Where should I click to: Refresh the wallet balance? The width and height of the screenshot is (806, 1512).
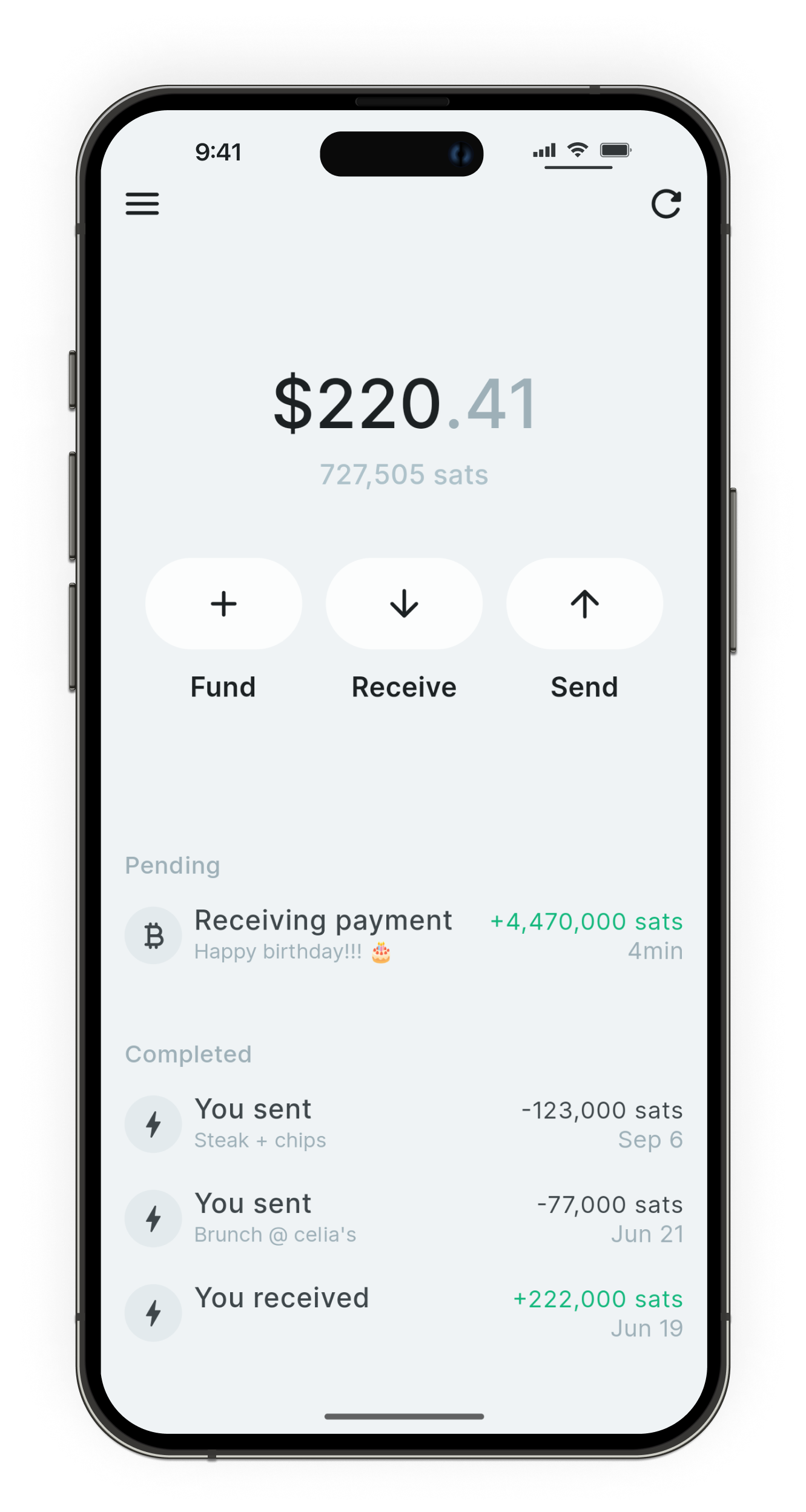pyautogui.click(x=666, y=204)
